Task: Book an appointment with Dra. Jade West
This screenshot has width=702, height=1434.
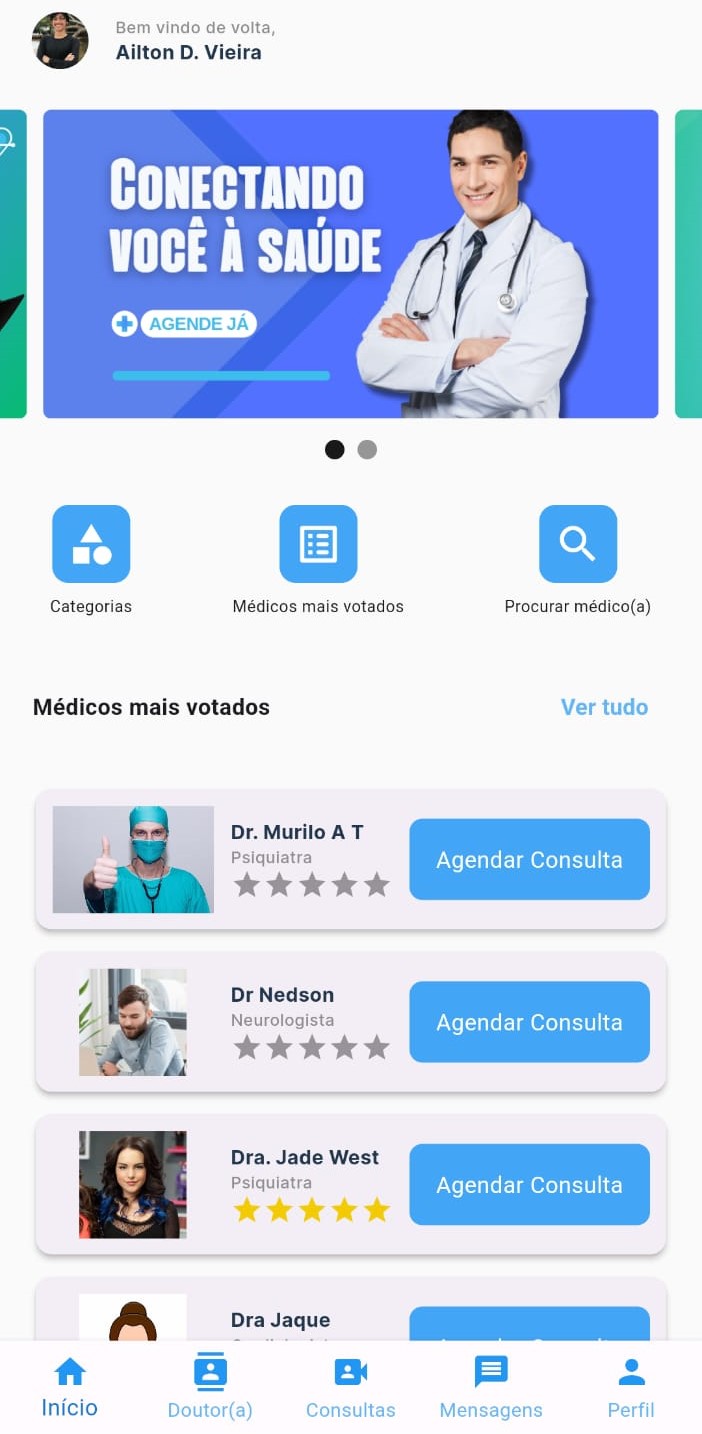Action: pos(529,1185)
